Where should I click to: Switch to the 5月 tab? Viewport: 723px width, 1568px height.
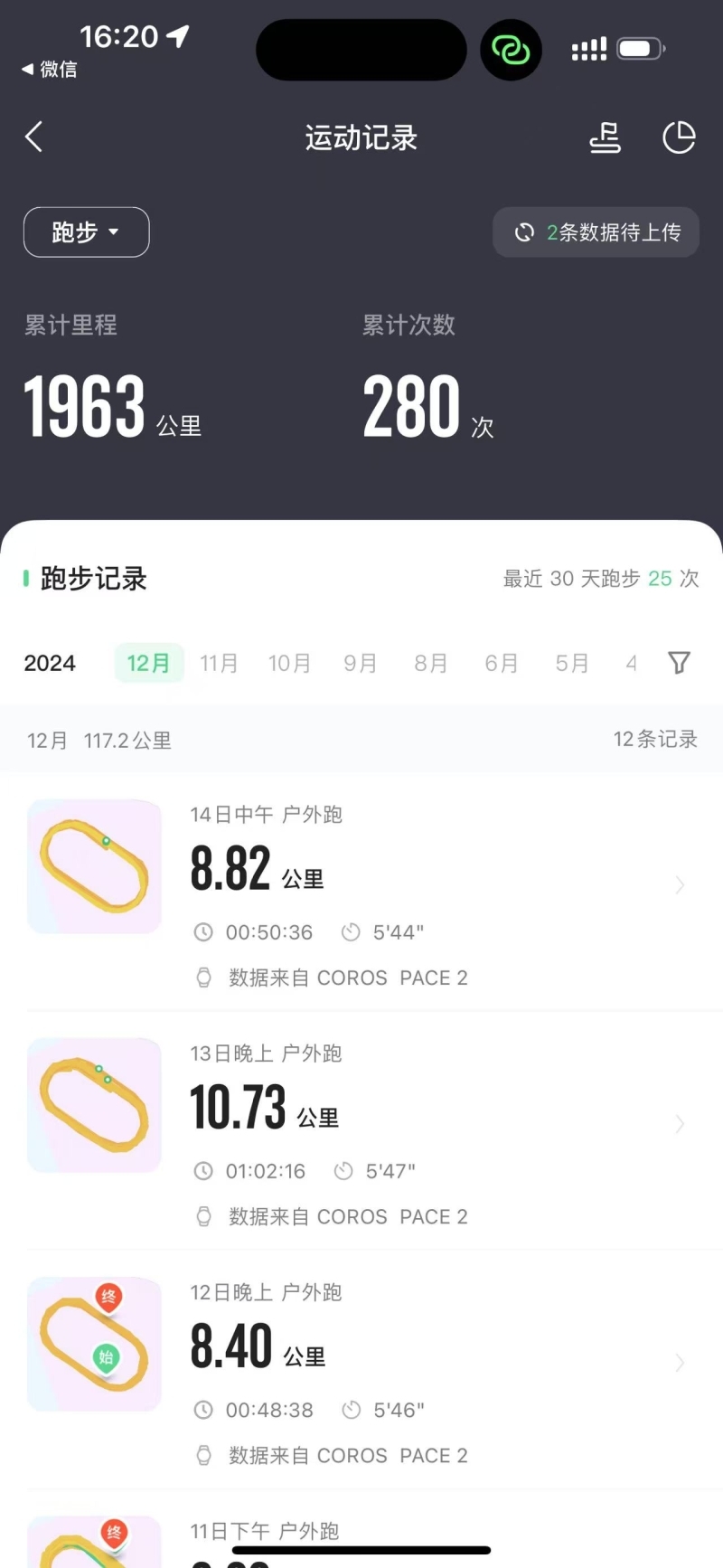[571, 663]
